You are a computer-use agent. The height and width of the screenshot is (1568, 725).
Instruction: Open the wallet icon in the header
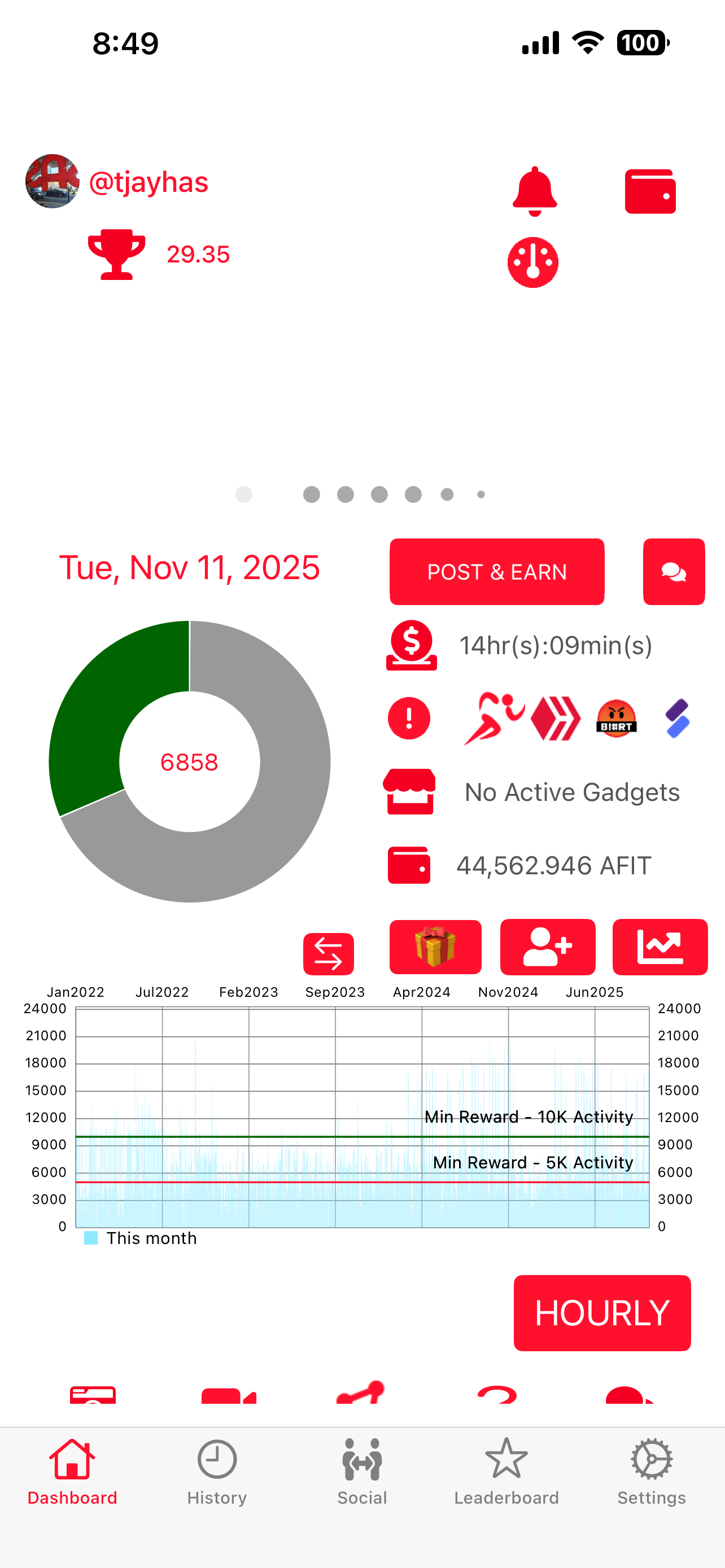[649, 191]
